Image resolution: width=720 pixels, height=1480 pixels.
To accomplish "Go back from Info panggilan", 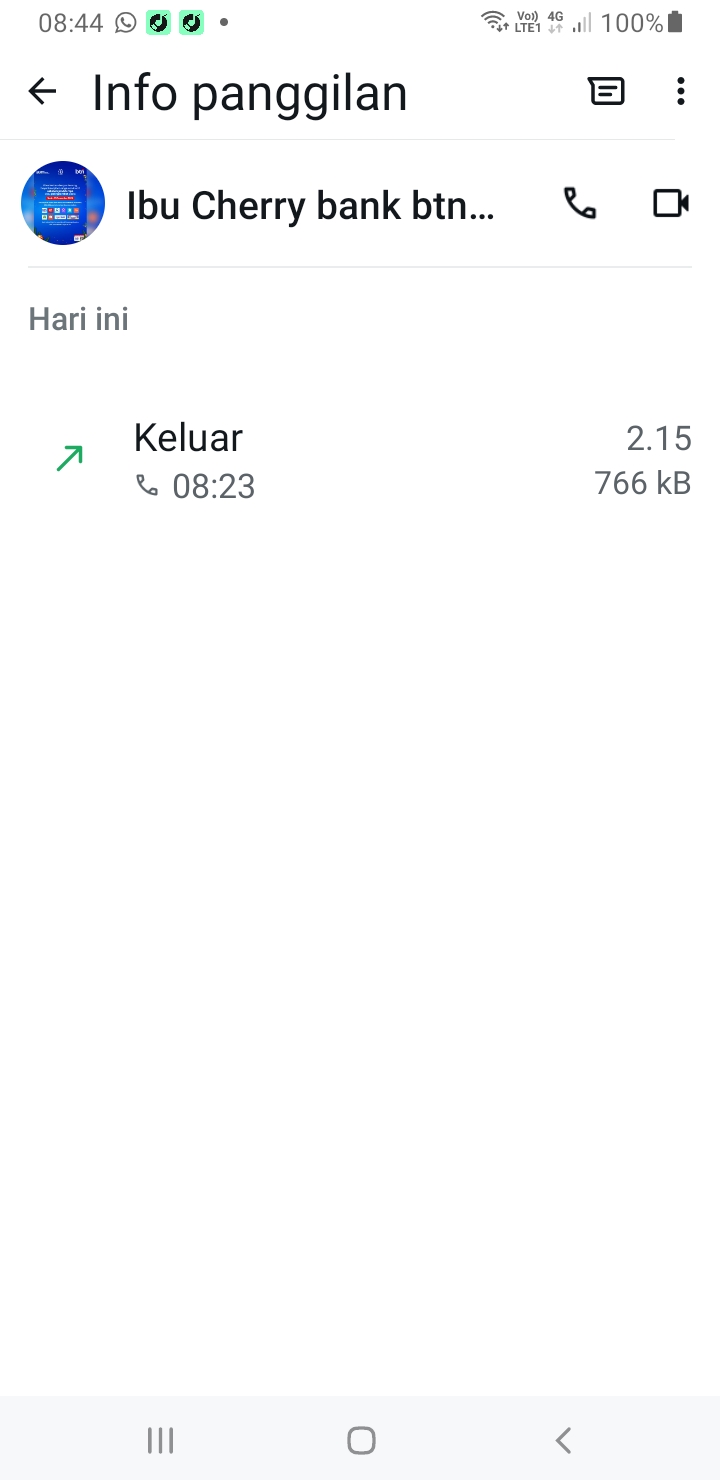I will [x=42, y=92].
